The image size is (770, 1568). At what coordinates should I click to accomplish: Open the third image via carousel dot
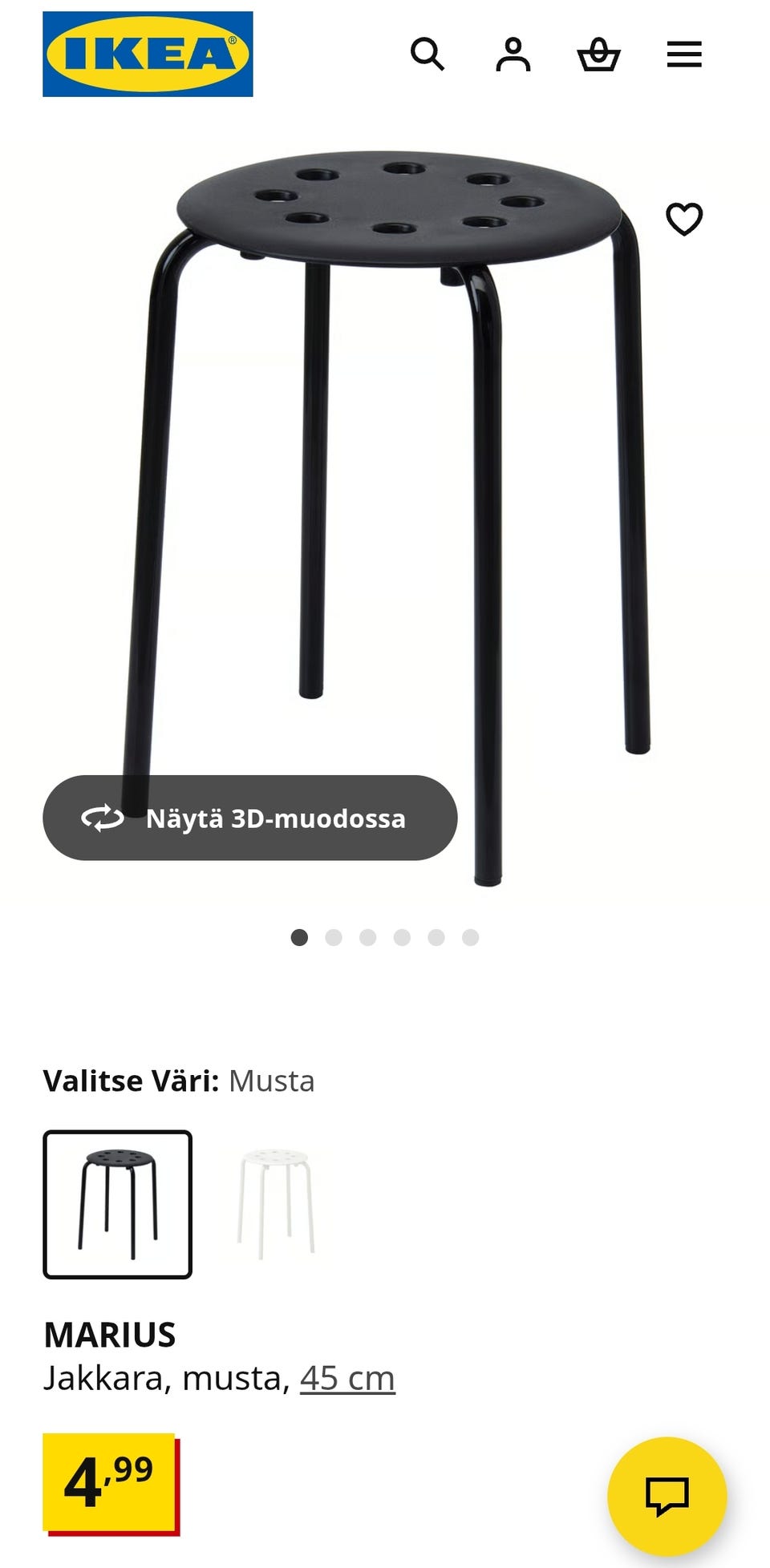point(368,936)
